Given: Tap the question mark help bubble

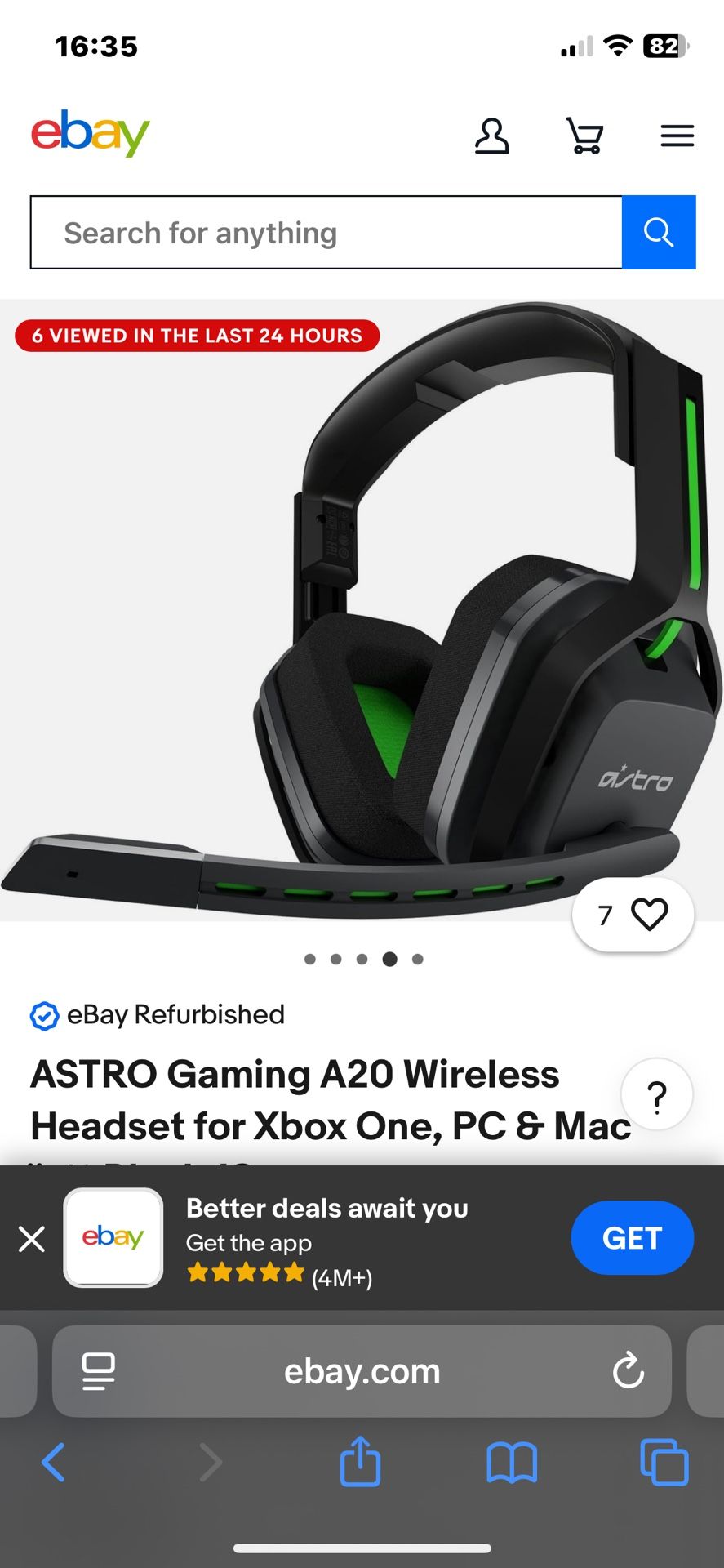Looking at the screenshot, I should click(x=657, y=1094).
